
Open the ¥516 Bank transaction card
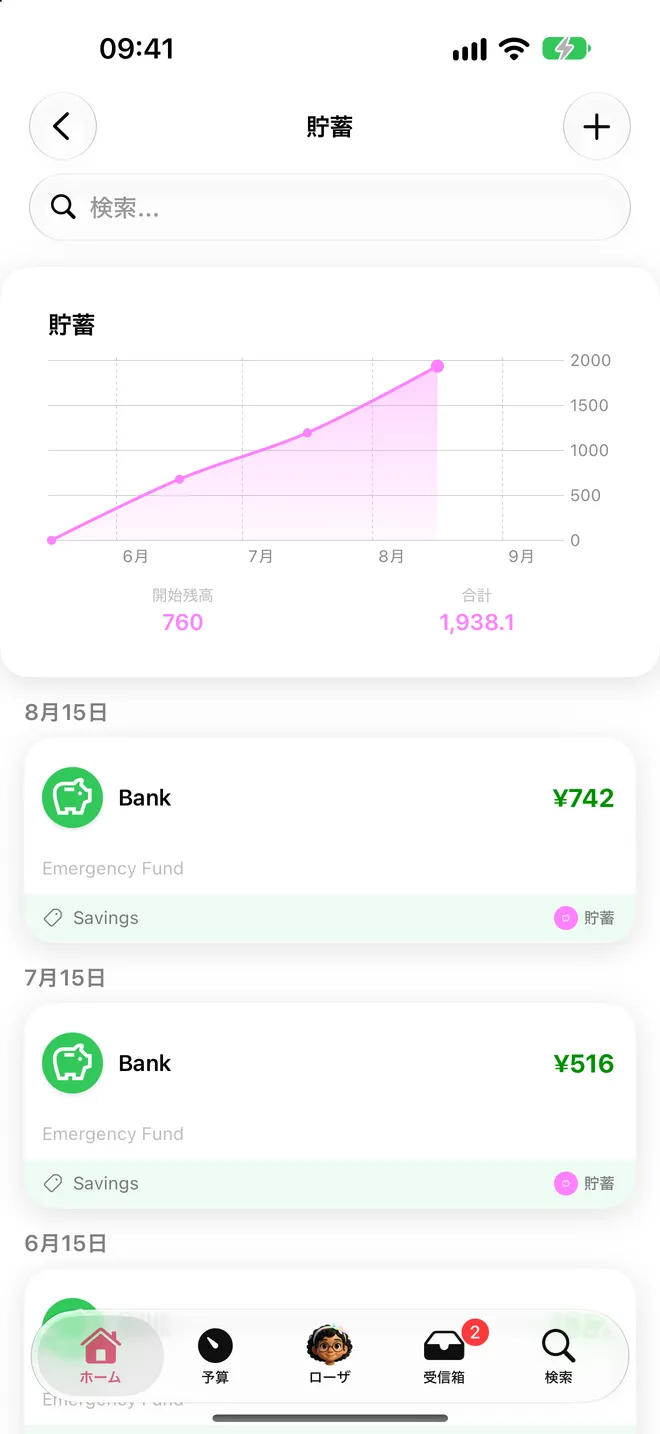[x=330, y=1106]
